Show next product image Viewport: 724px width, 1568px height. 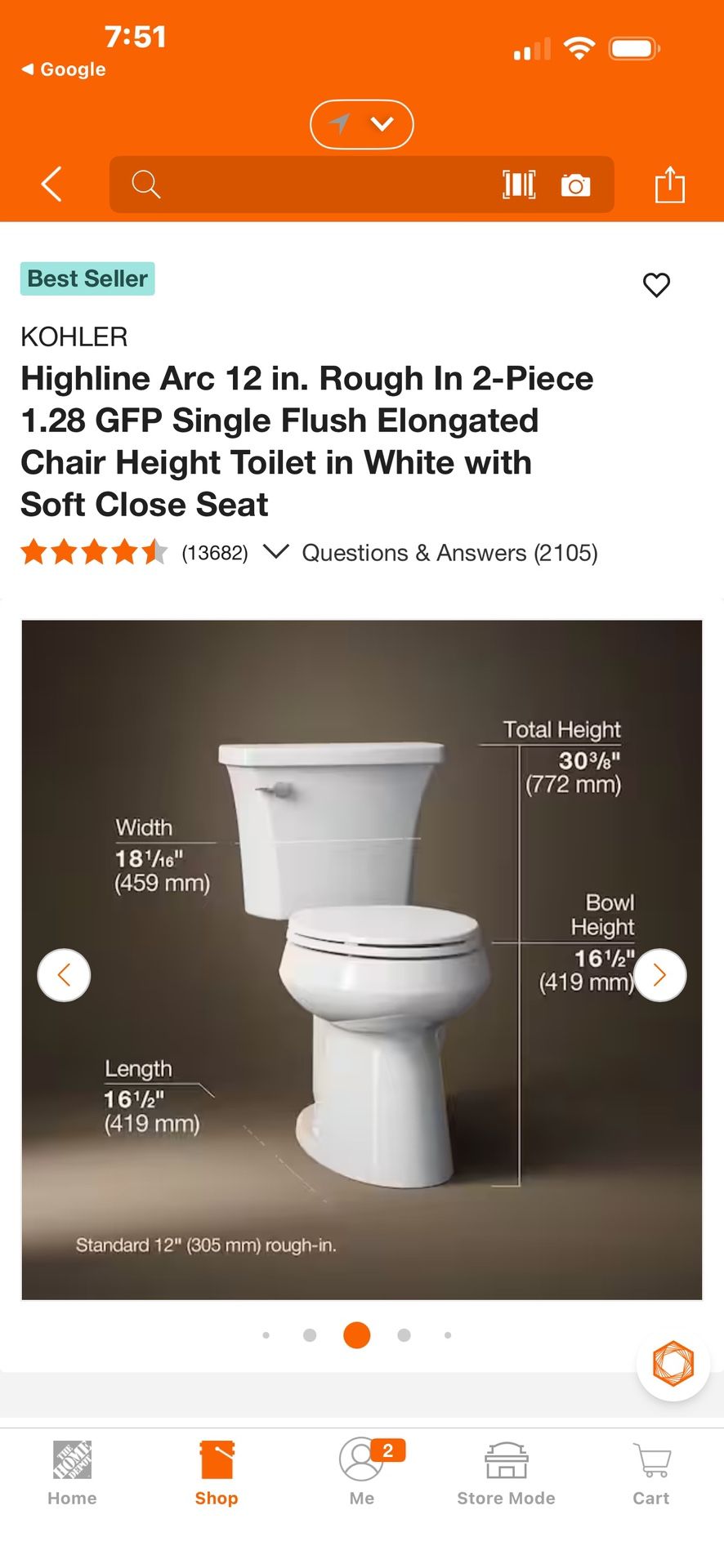659,974
